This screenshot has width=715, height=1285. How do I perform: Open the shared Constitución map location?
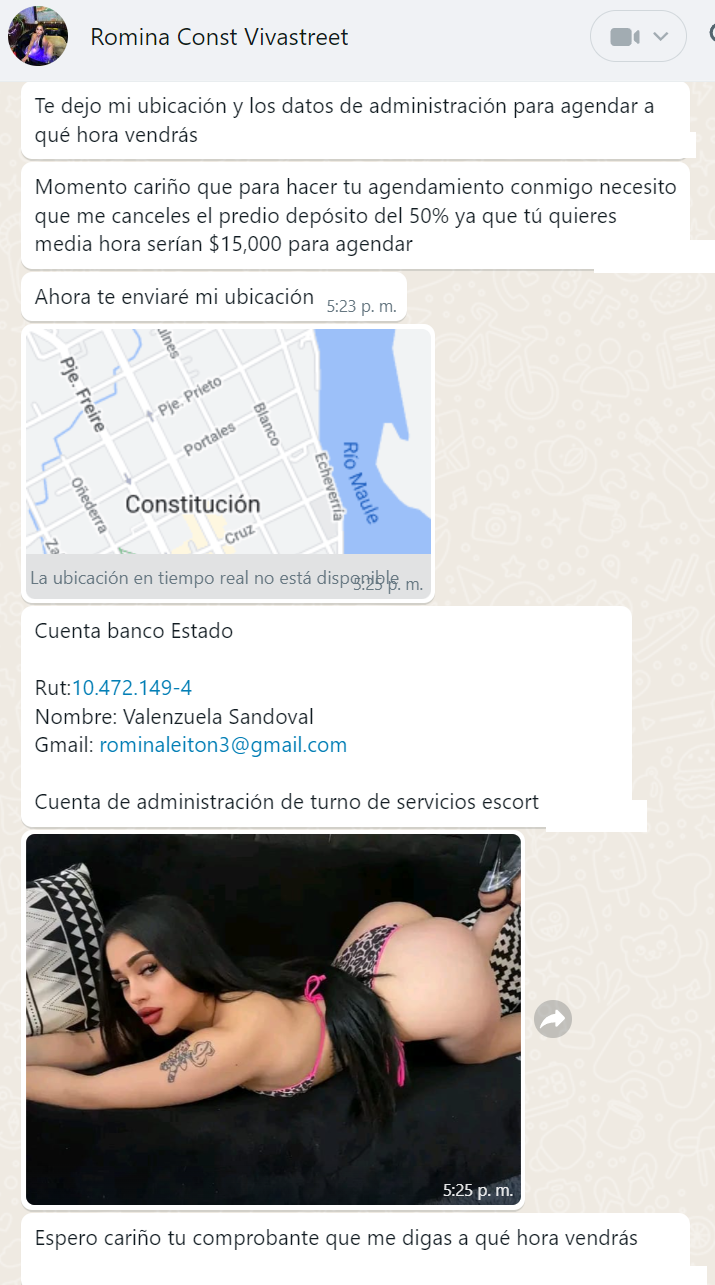tap(228, 450)
